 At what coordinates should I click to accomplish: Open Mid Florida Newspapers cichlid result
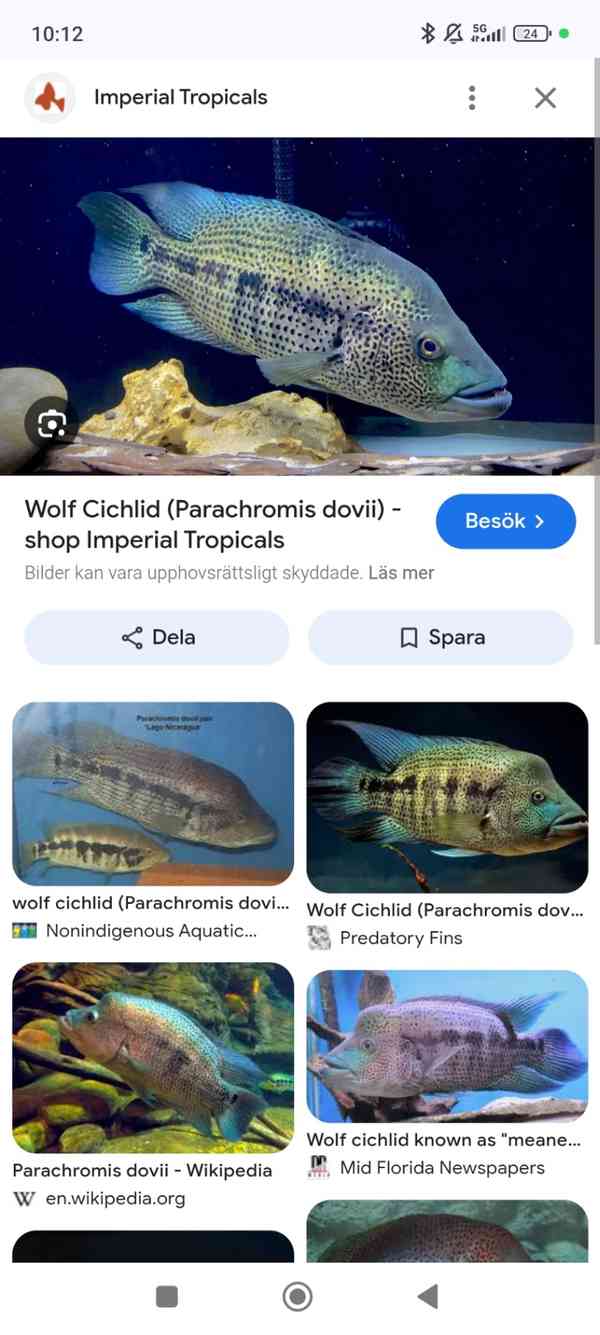click(x=447, y=1045)
